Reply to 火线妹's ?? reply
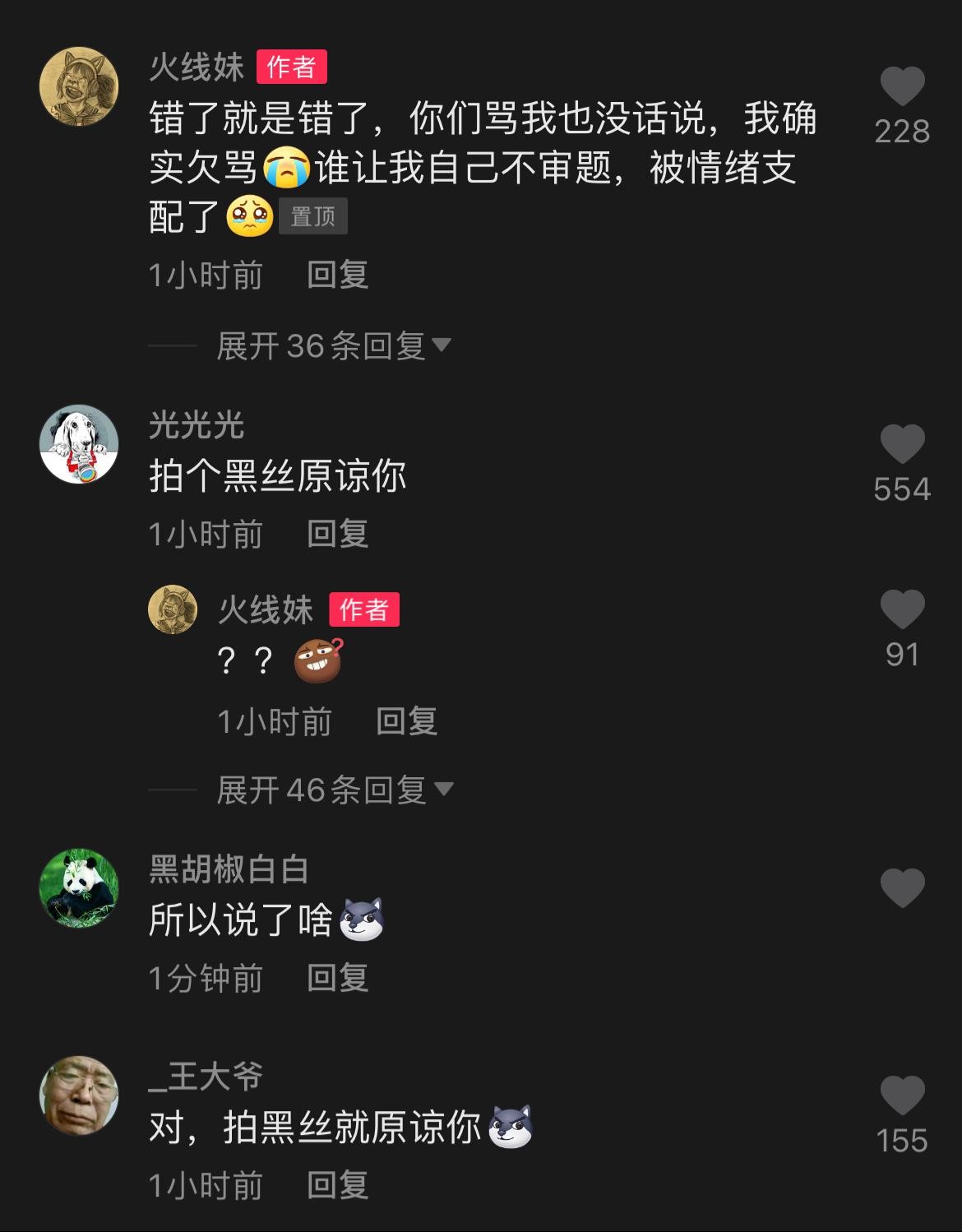962x1232 pixels. (406, 721)
